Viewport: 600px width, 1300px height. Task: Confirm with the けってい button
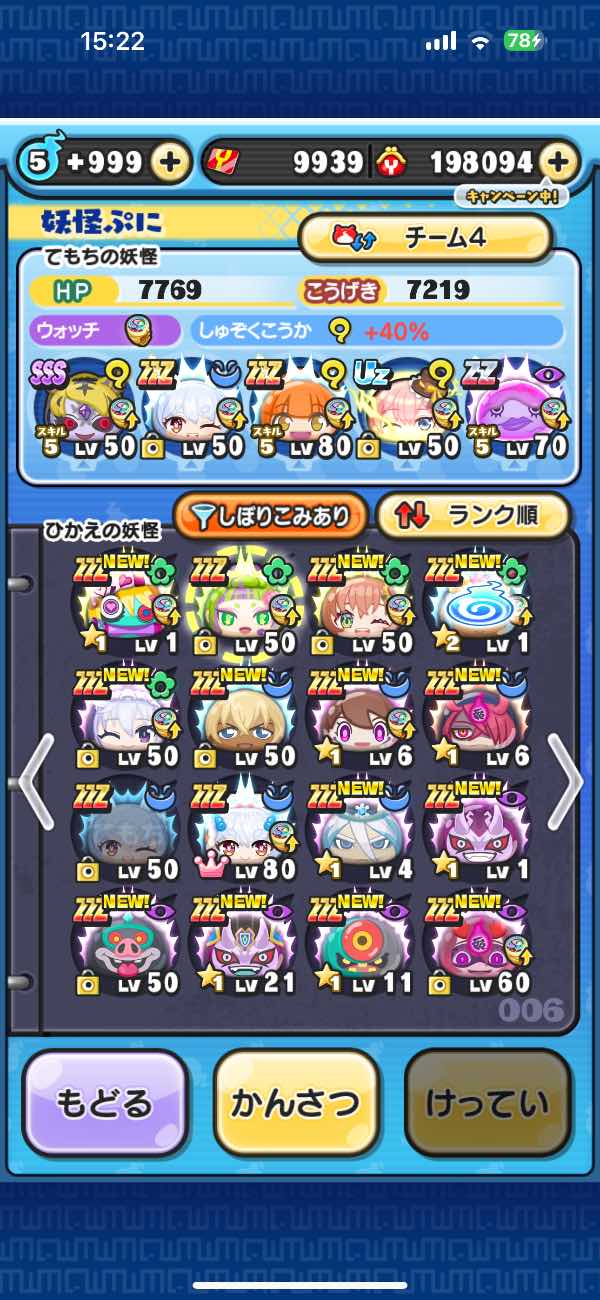[488, 1103]
